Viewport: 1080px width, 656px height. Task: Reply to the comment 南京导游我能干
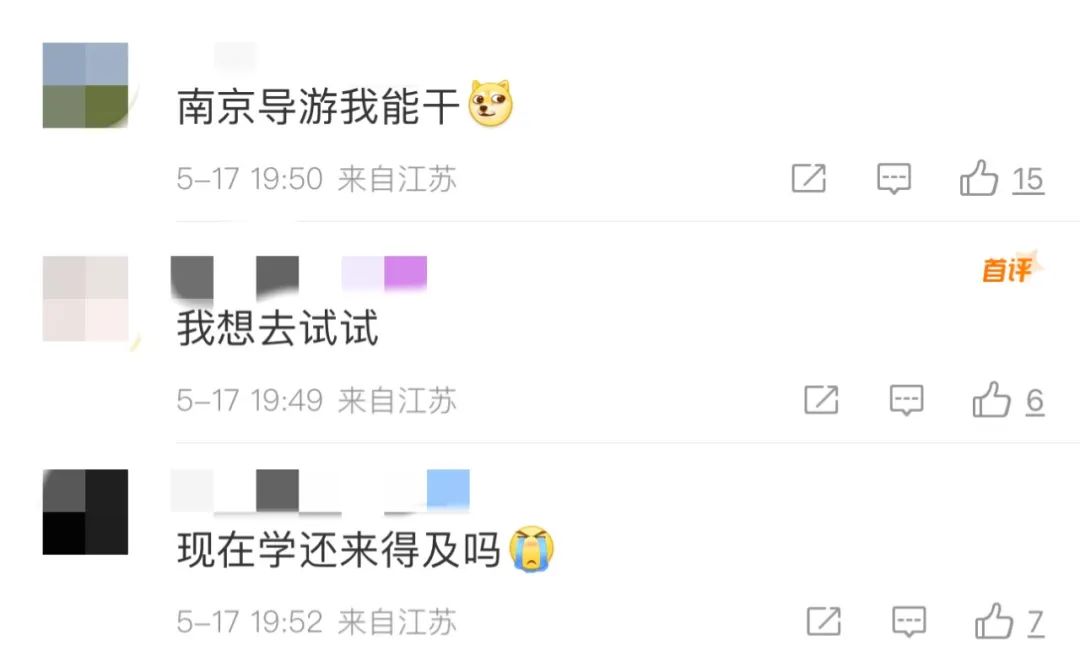(x=894, y=180)
